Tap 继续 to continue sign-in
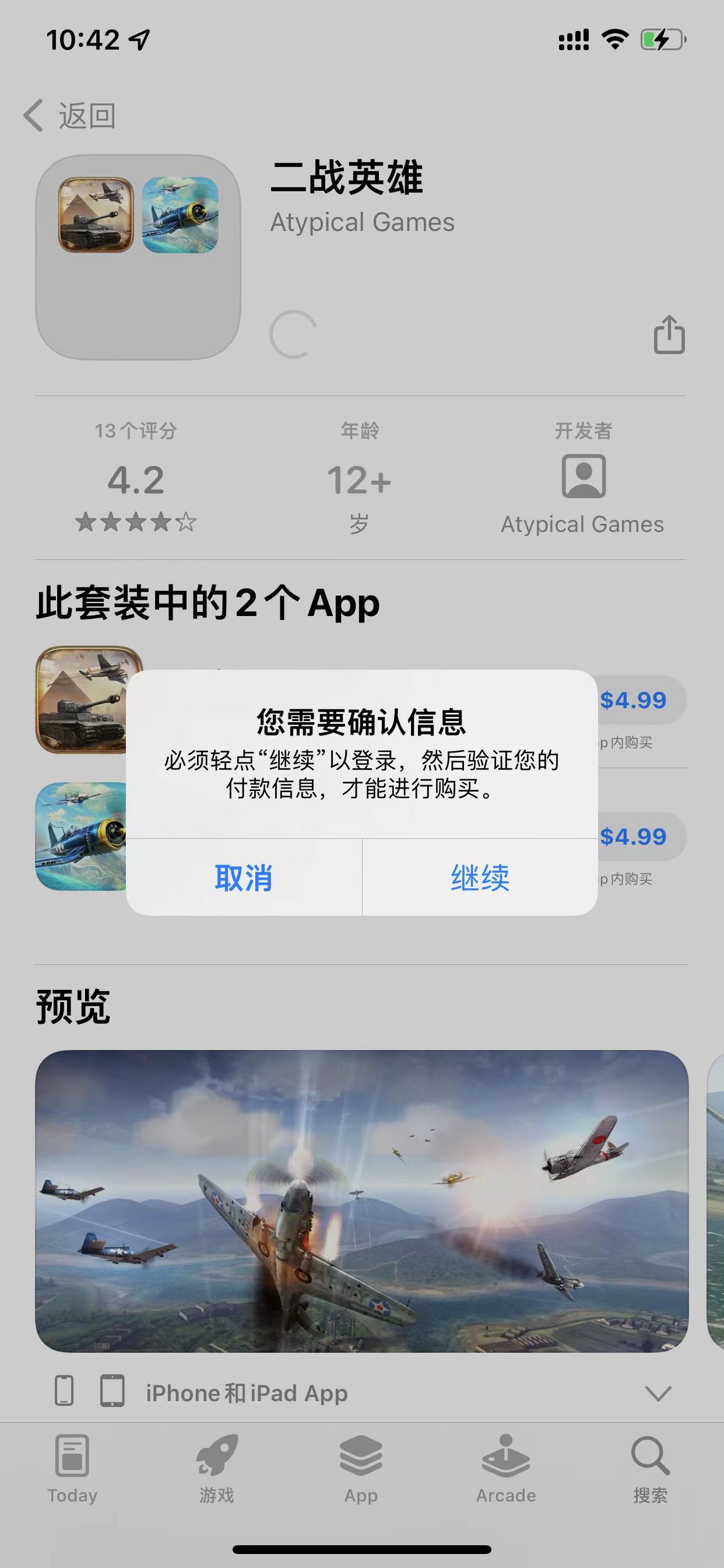Screen dimensions: 724x1568 (479, 877)
